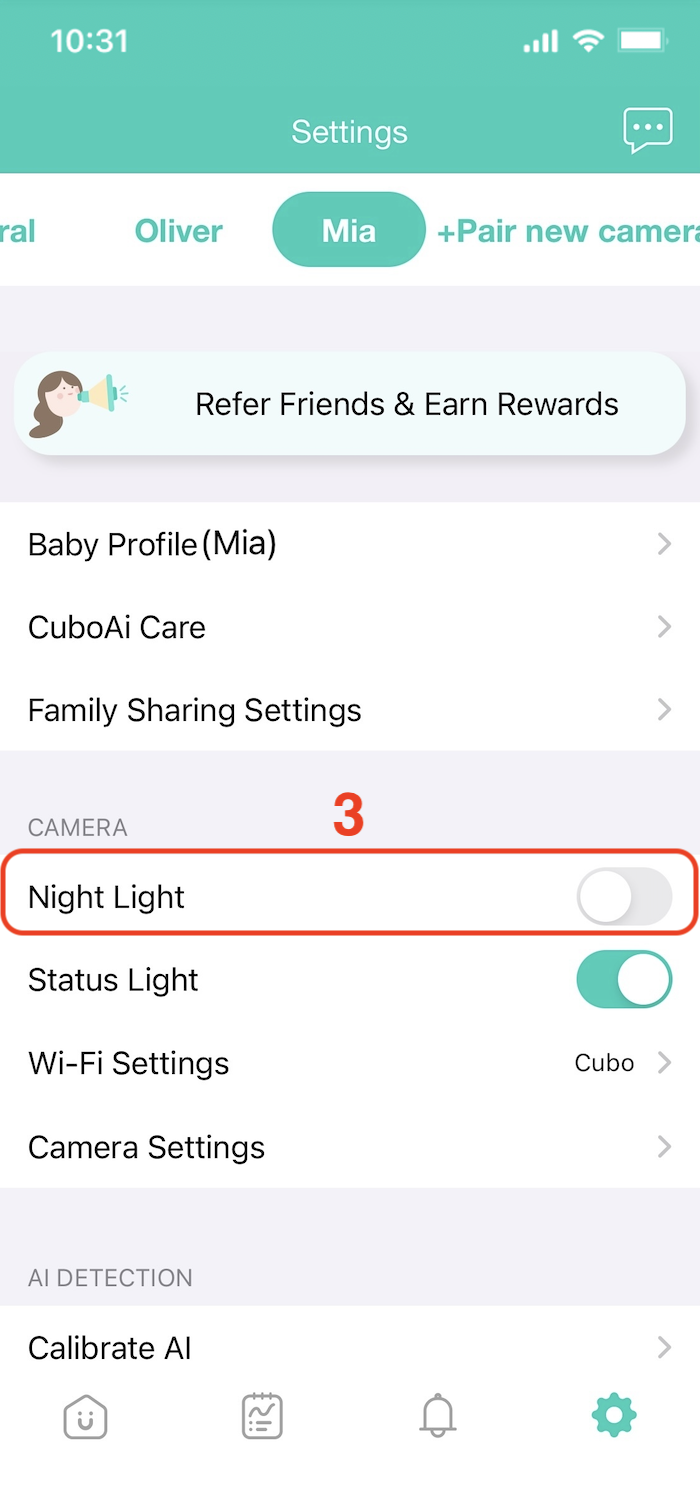700x1494 pixels.
Task: Open Family Sharing Settings
Action: pyautogui.click(x=349, y=710)
